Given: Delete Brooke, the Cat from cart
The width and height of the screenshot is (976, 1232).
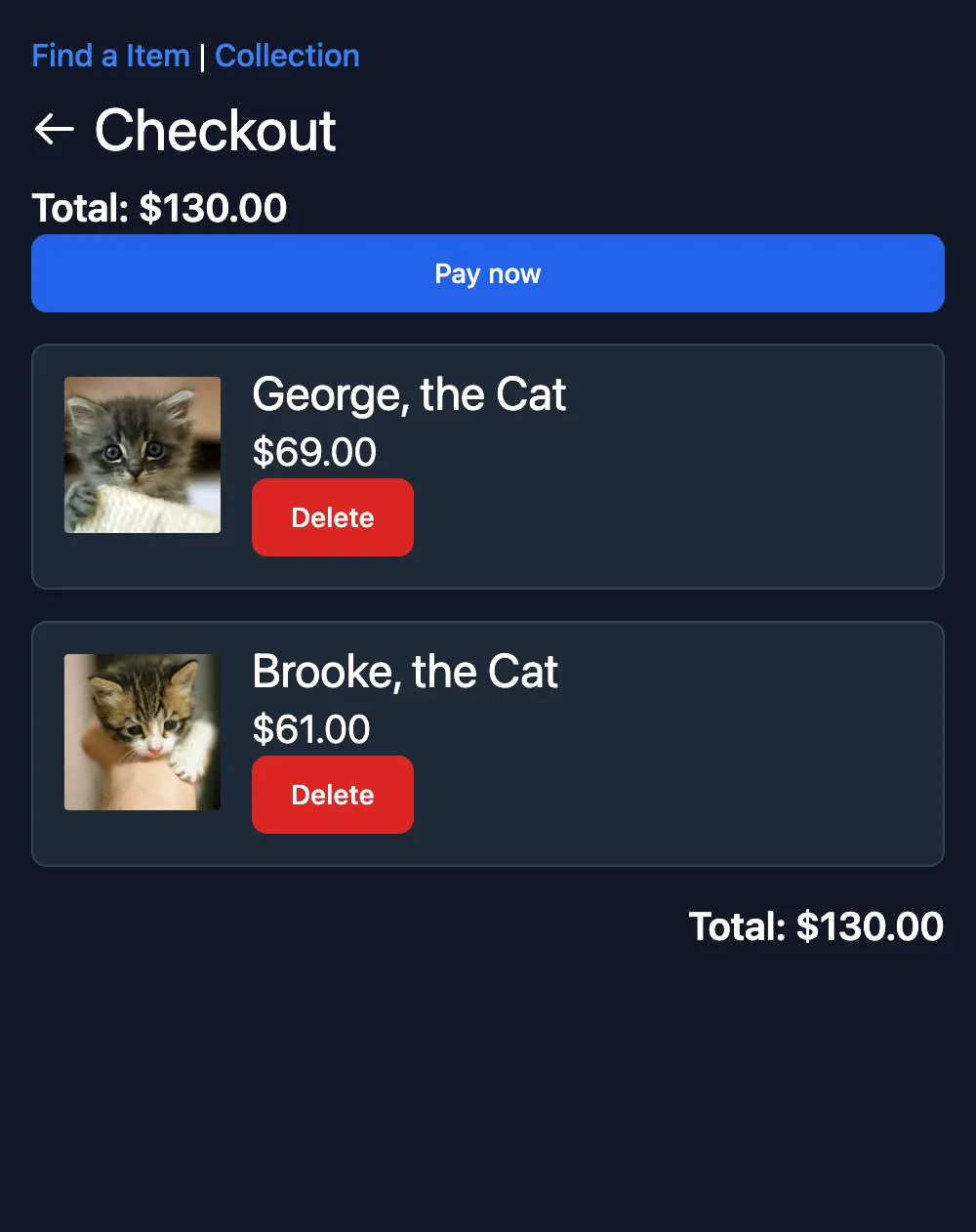Looking at the screenshot, I should point(332,795).
